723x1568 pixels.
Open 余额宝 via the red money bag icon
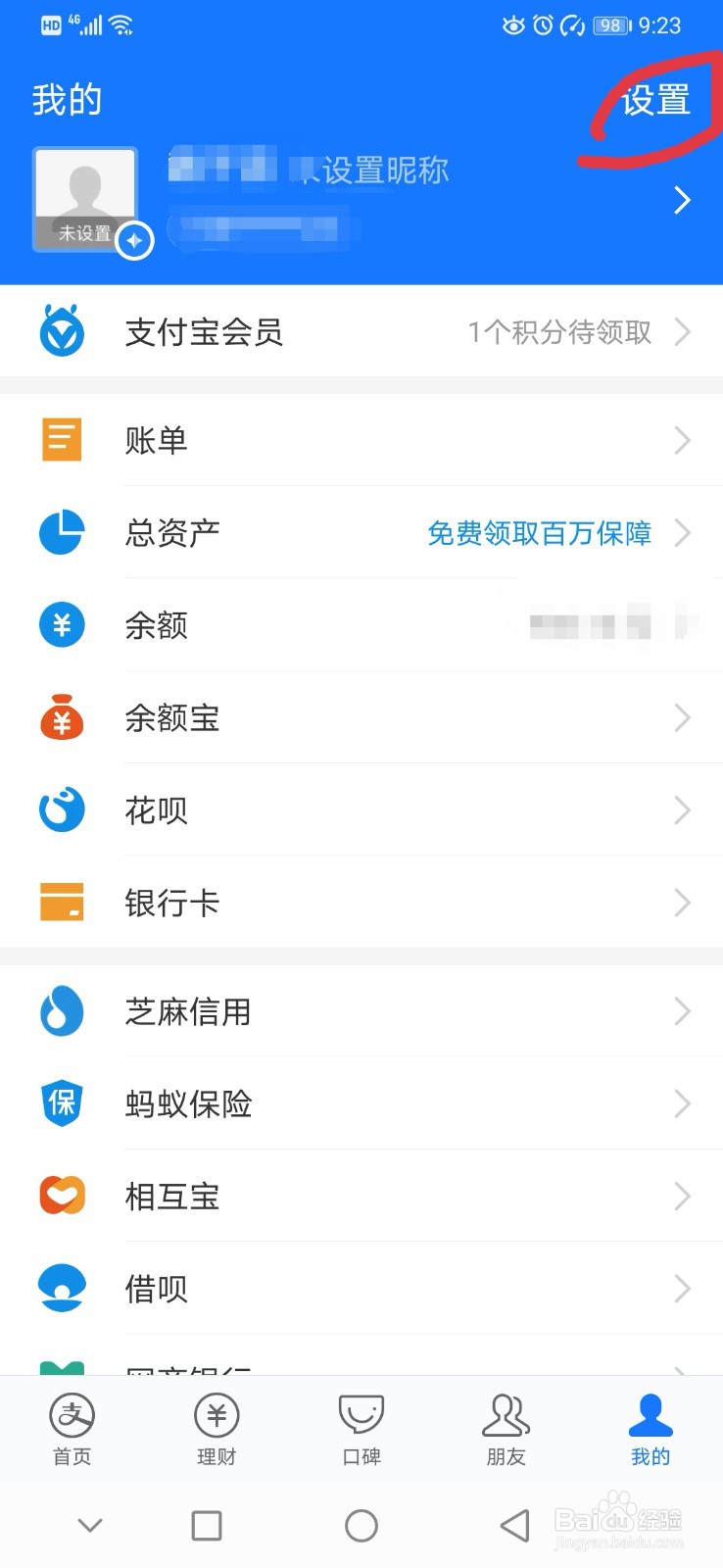coord(61,717)
